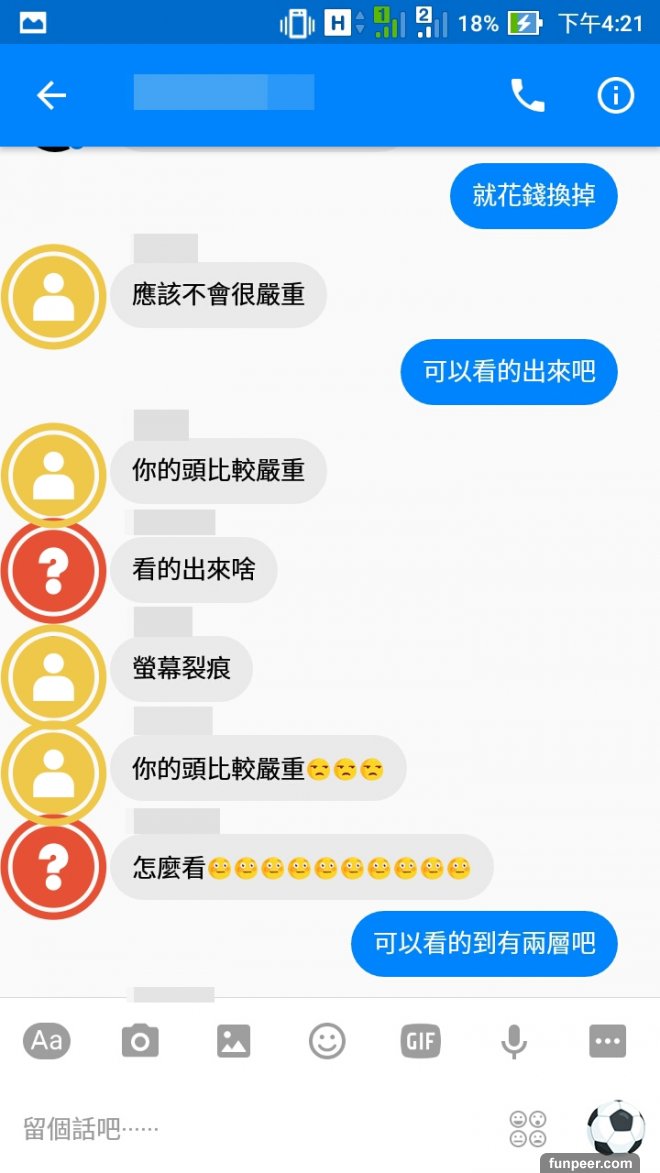
Task: Send the soccer ball emoji
Action: (x=615, y=1127)
